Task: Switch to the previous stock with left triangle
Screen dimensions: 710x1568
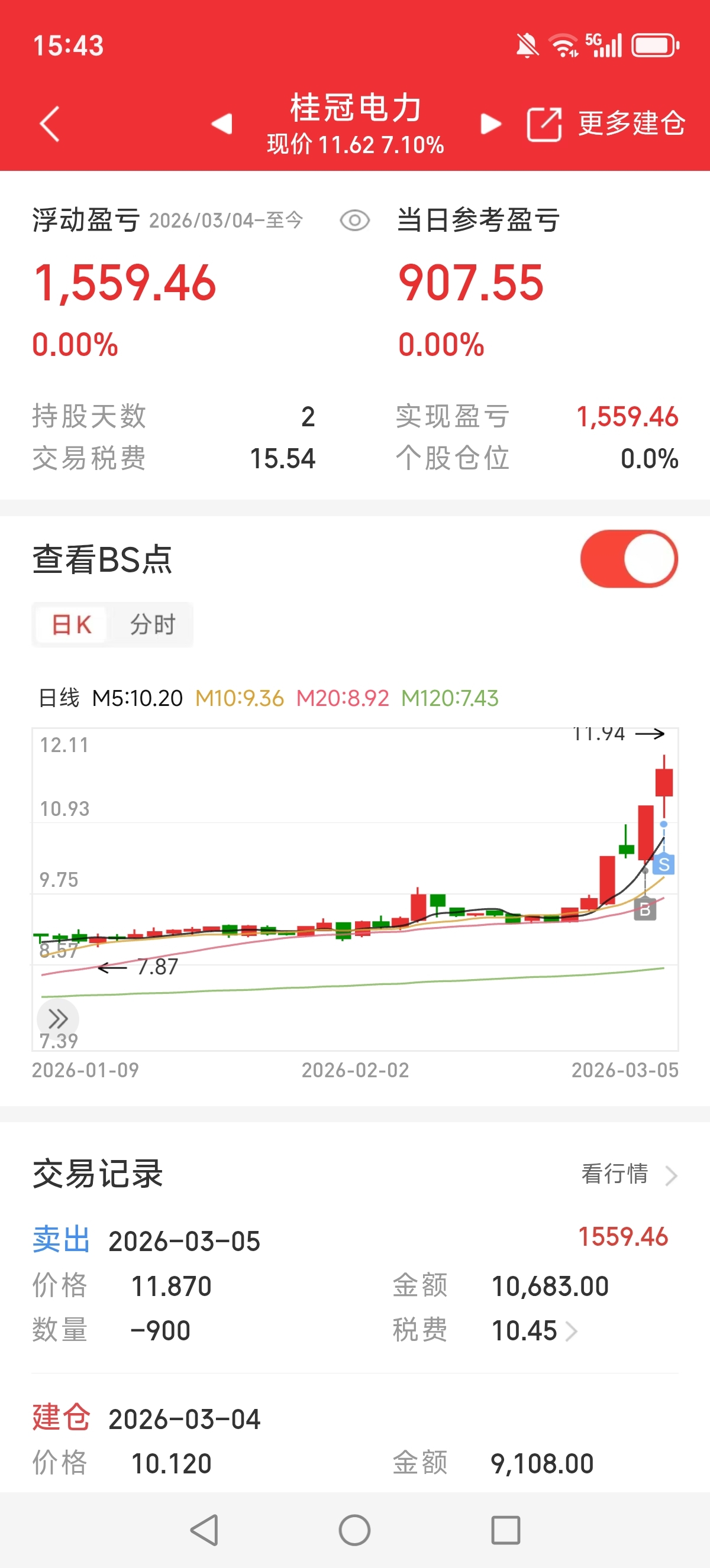Action: pyautogui.click(x=222, y=124)
